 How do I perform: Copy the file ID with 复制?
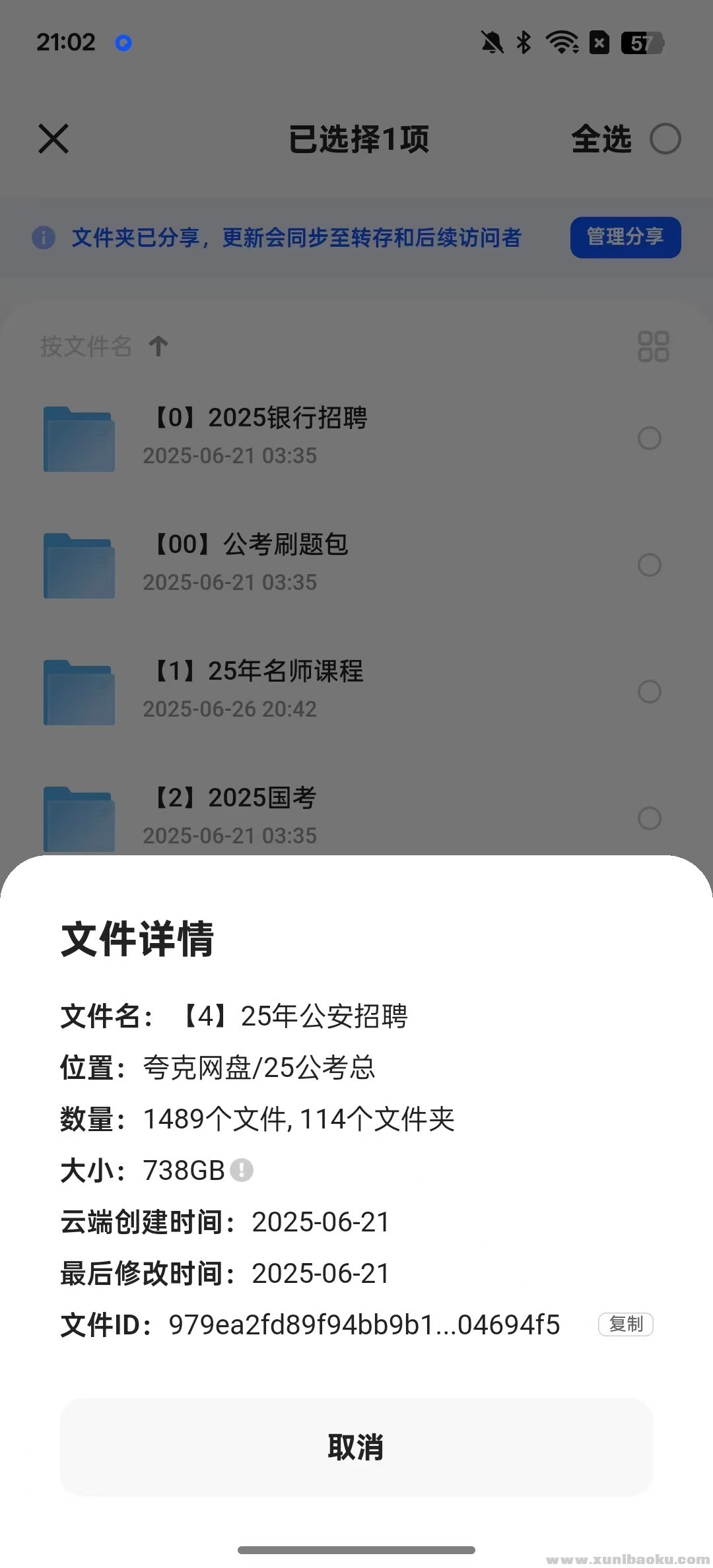[625, 1324]
